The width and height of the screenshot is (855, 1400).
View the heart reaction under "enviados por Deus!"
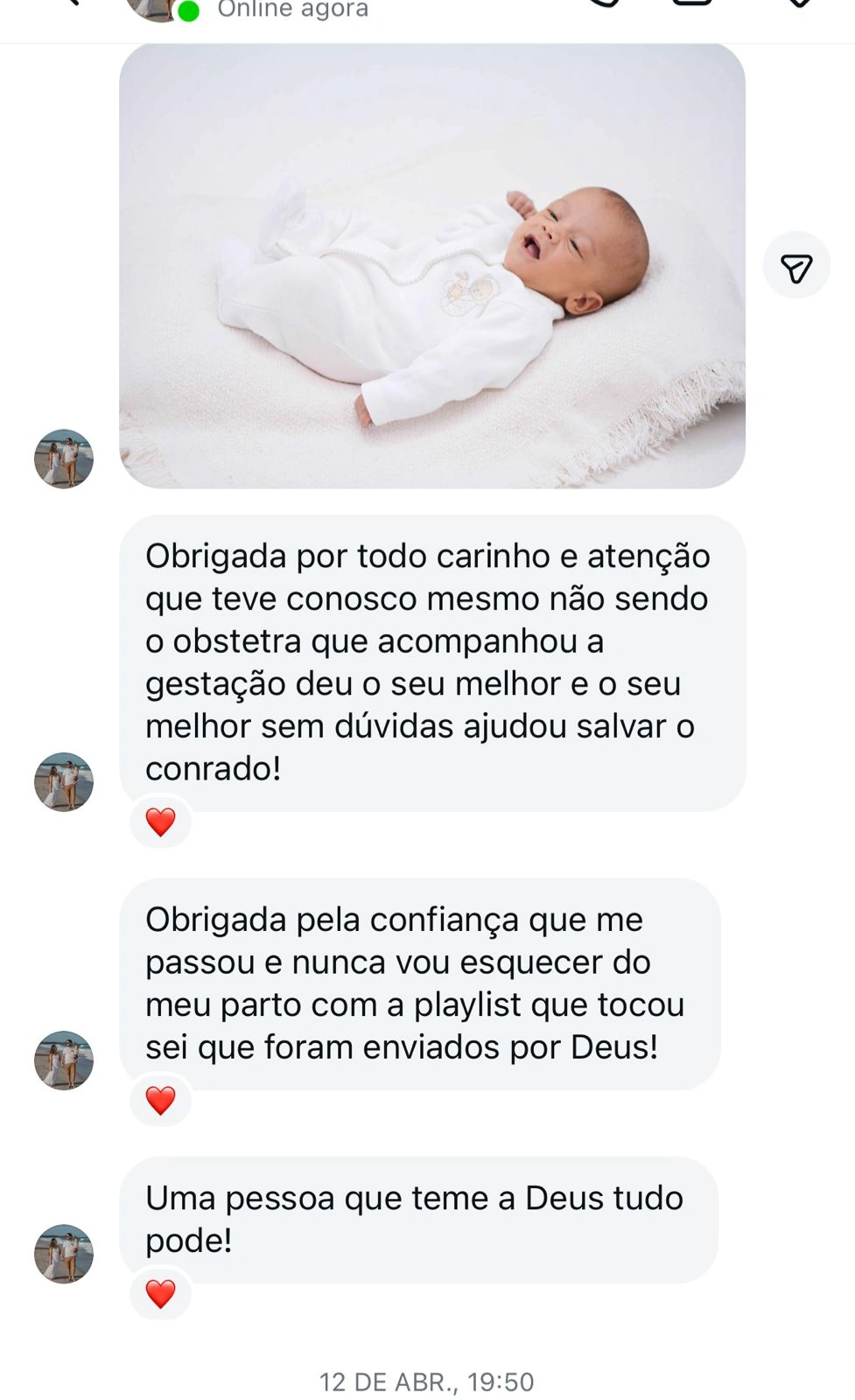click(x=160, y=1100)
